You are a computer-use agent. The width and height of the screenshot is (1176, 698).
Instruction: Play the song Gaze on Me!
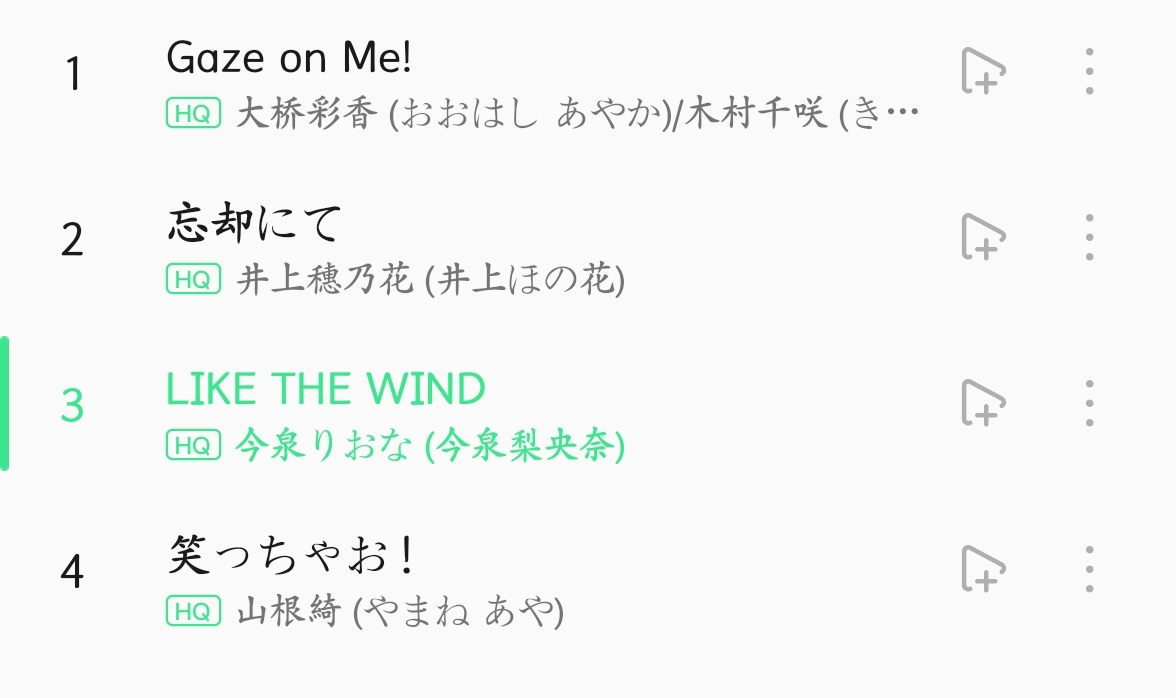[x=289, y=59]
